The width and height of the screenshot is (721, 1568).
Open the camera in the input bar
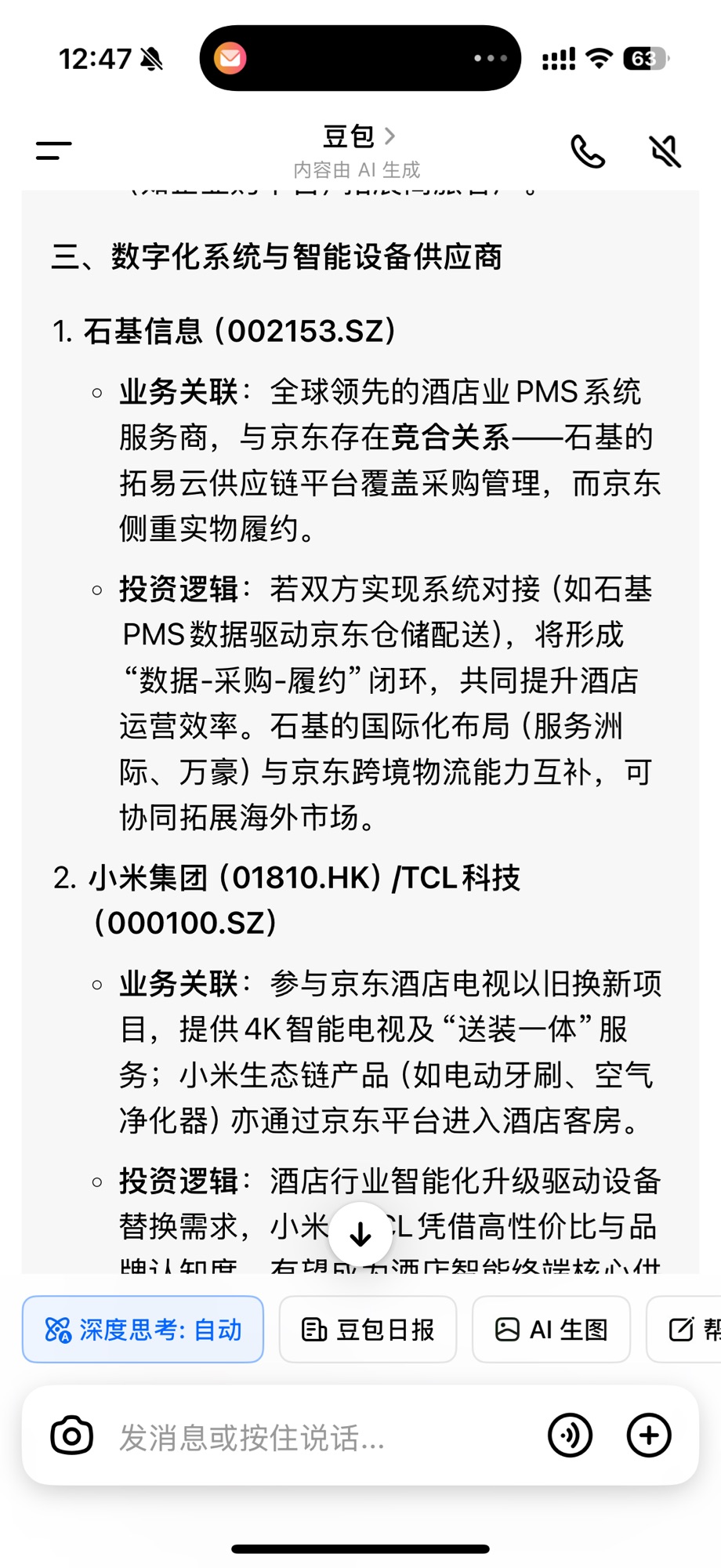[x=72, y=1436]
